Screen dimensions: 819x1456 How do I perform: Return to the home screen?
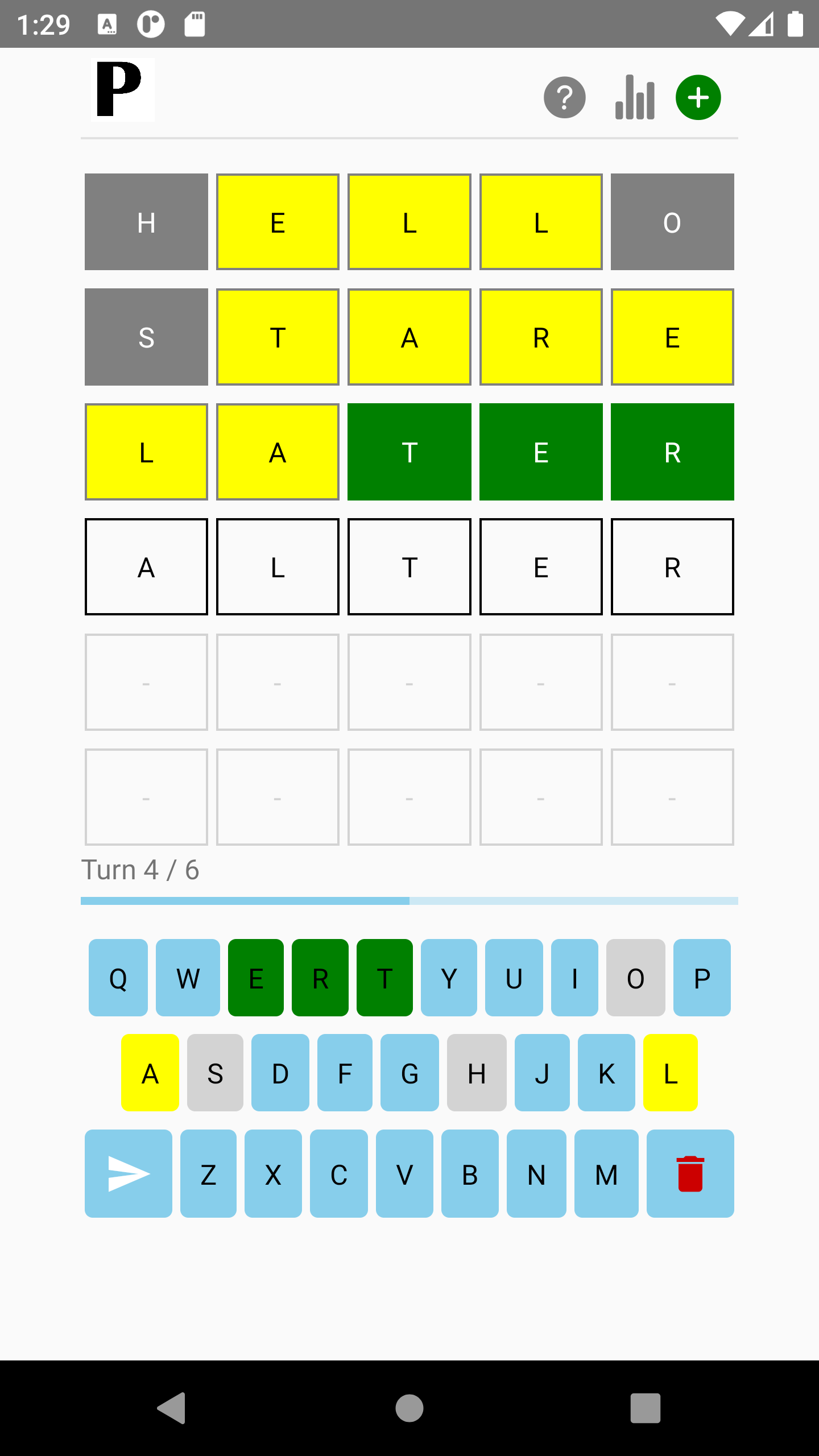tap(409, 1408)
